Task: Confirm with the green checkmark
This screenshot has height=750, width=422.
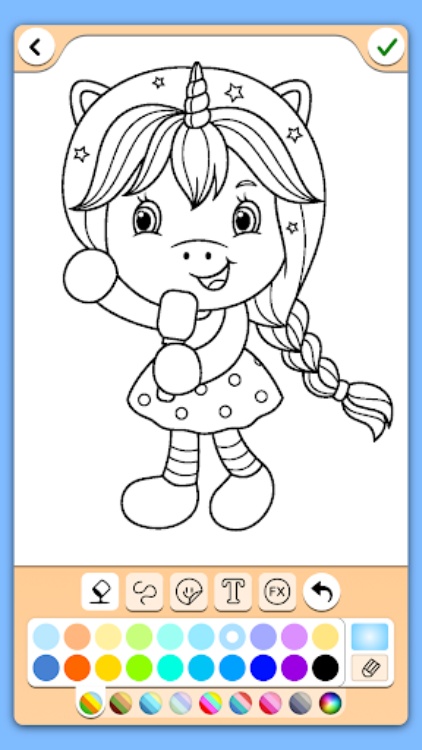Action: 386,47
